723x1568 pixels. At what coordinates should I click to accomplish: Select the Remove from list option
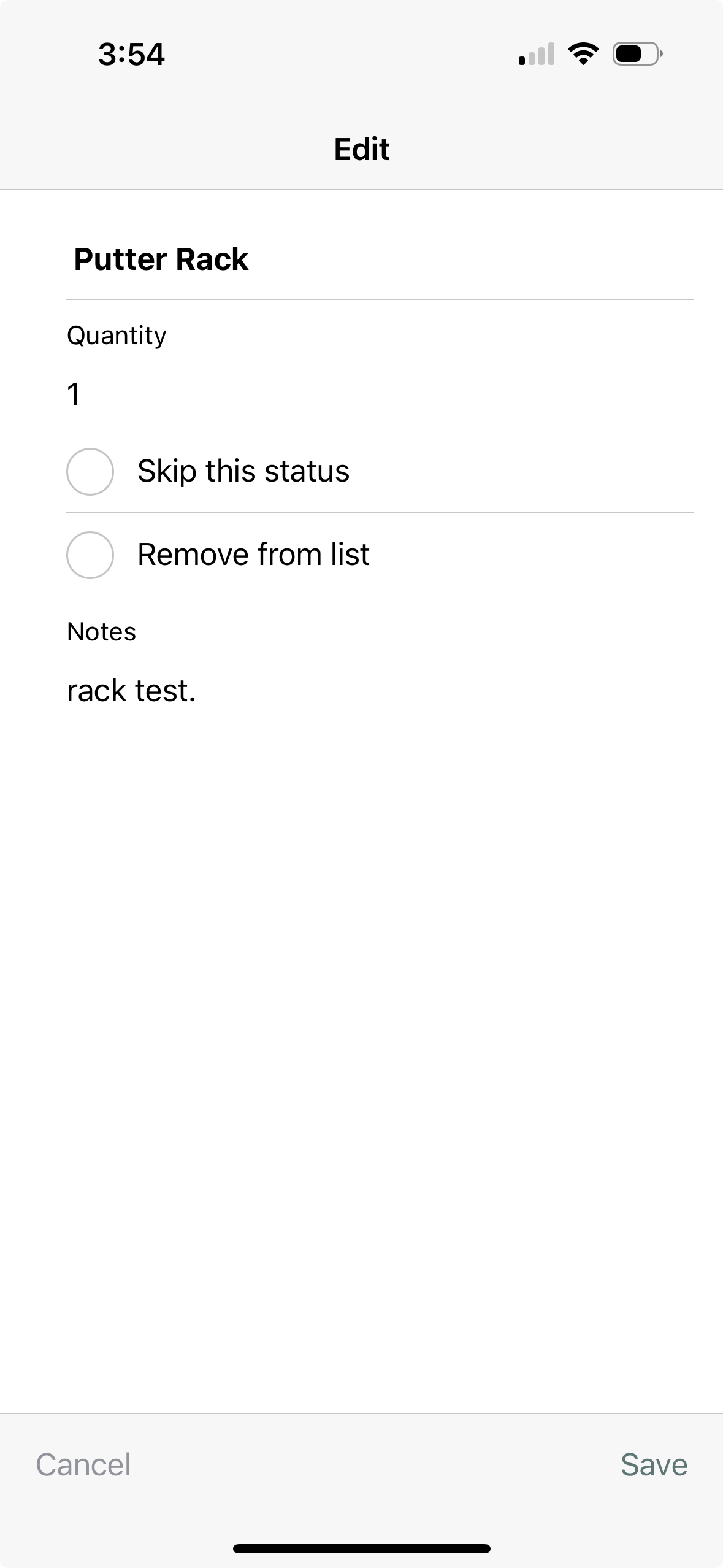[90, 555]
